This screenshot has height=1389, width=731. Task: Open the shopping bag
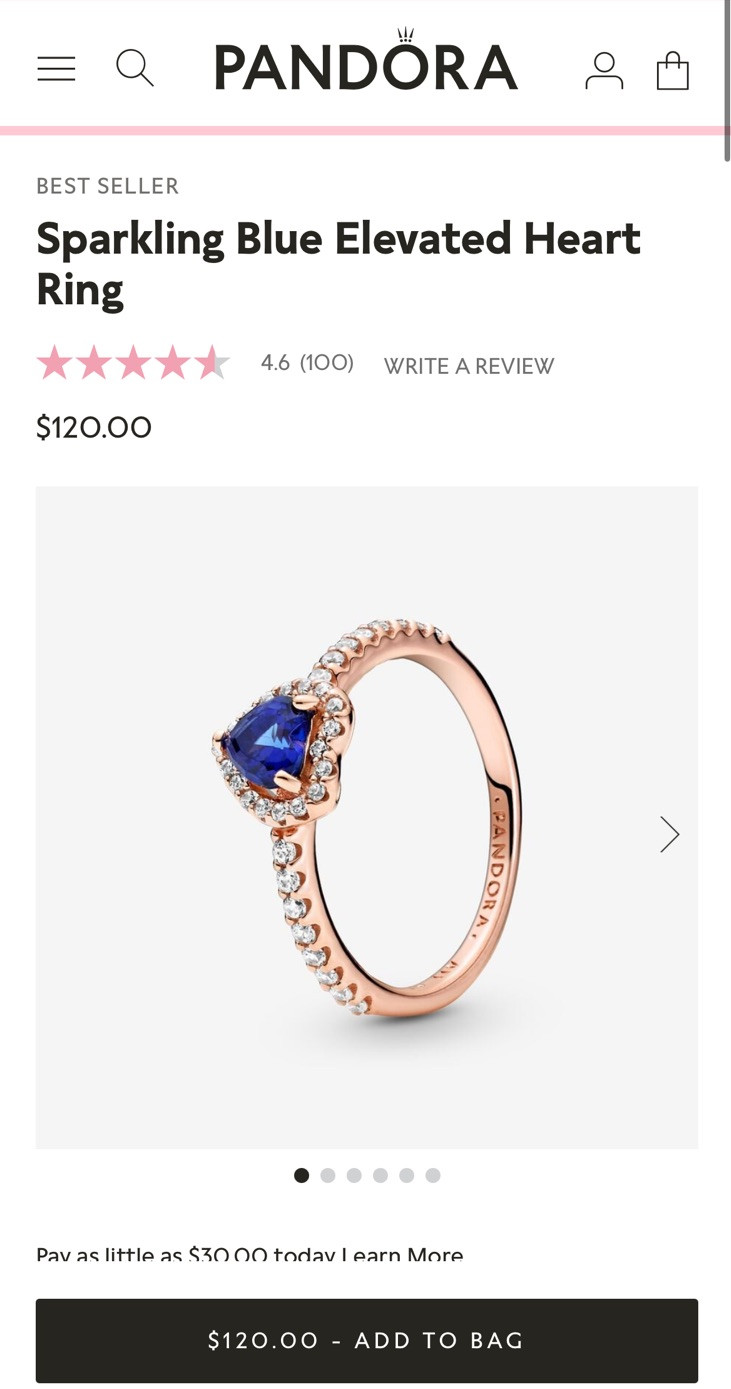pyautogui.click(x=672, y=70)
